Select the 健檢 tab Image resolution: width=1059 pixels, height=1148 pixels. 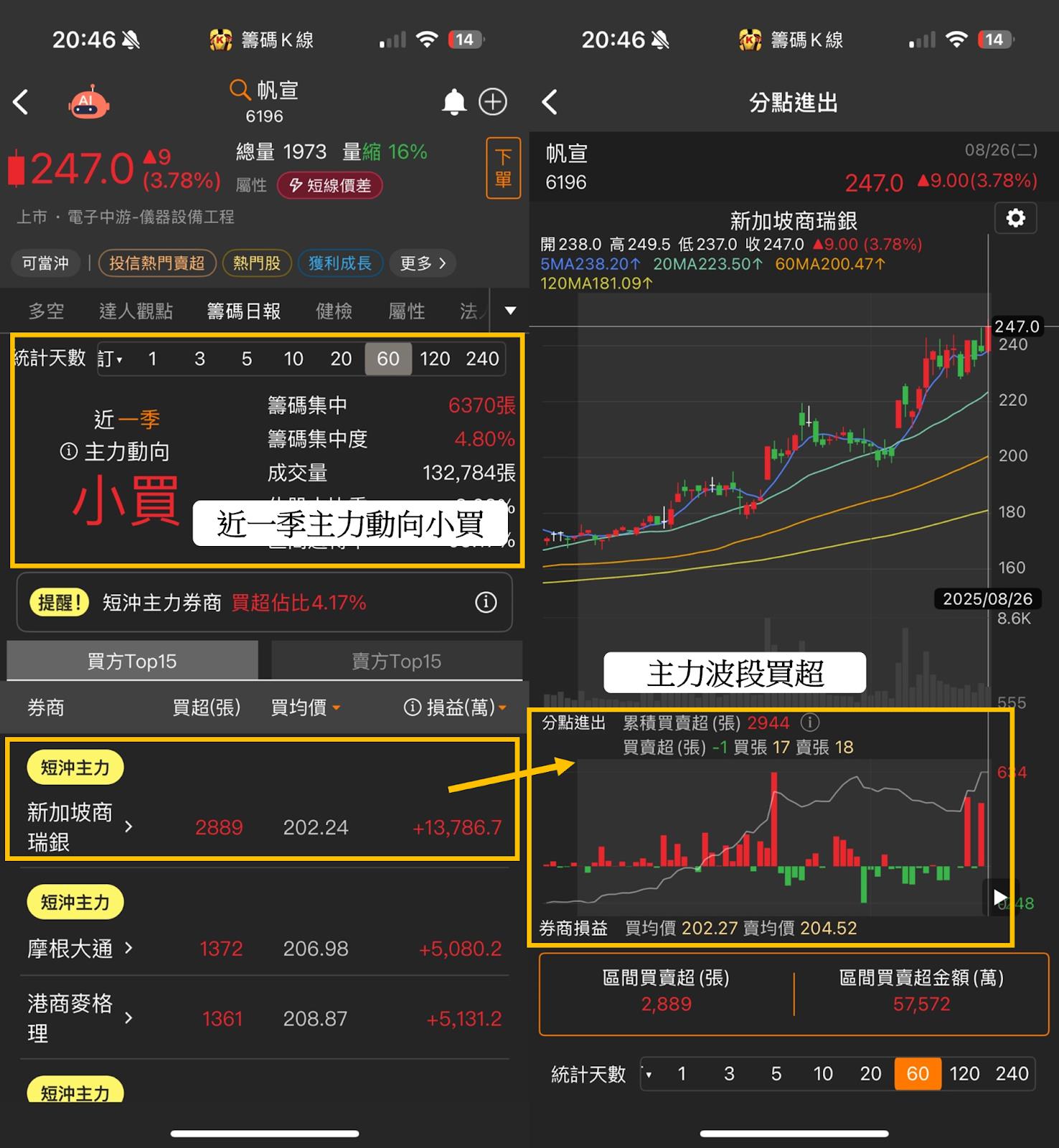(333, 310)
